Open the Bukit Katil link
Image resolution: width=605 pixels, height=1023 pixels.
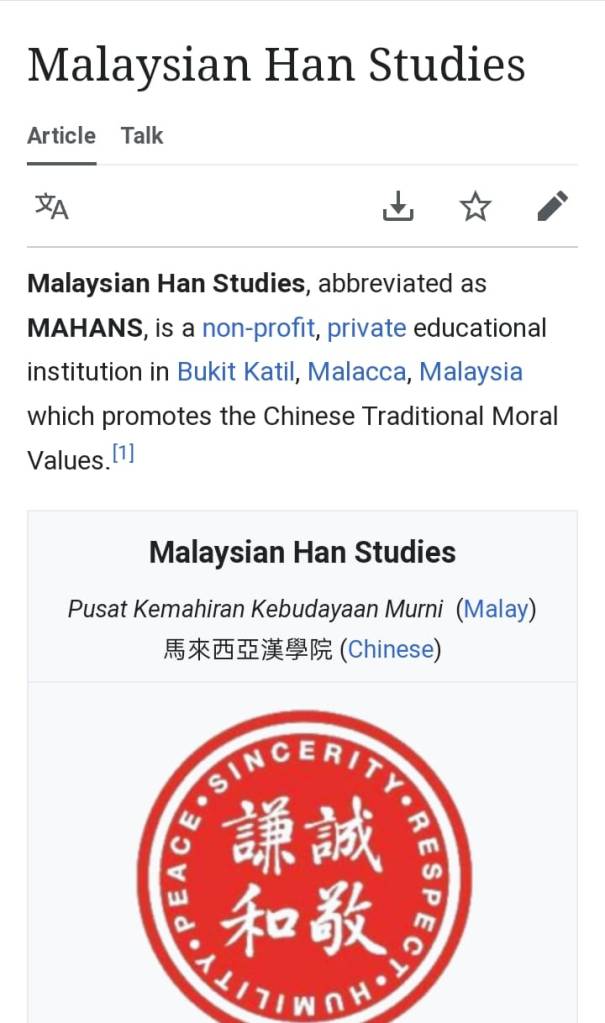236,372
